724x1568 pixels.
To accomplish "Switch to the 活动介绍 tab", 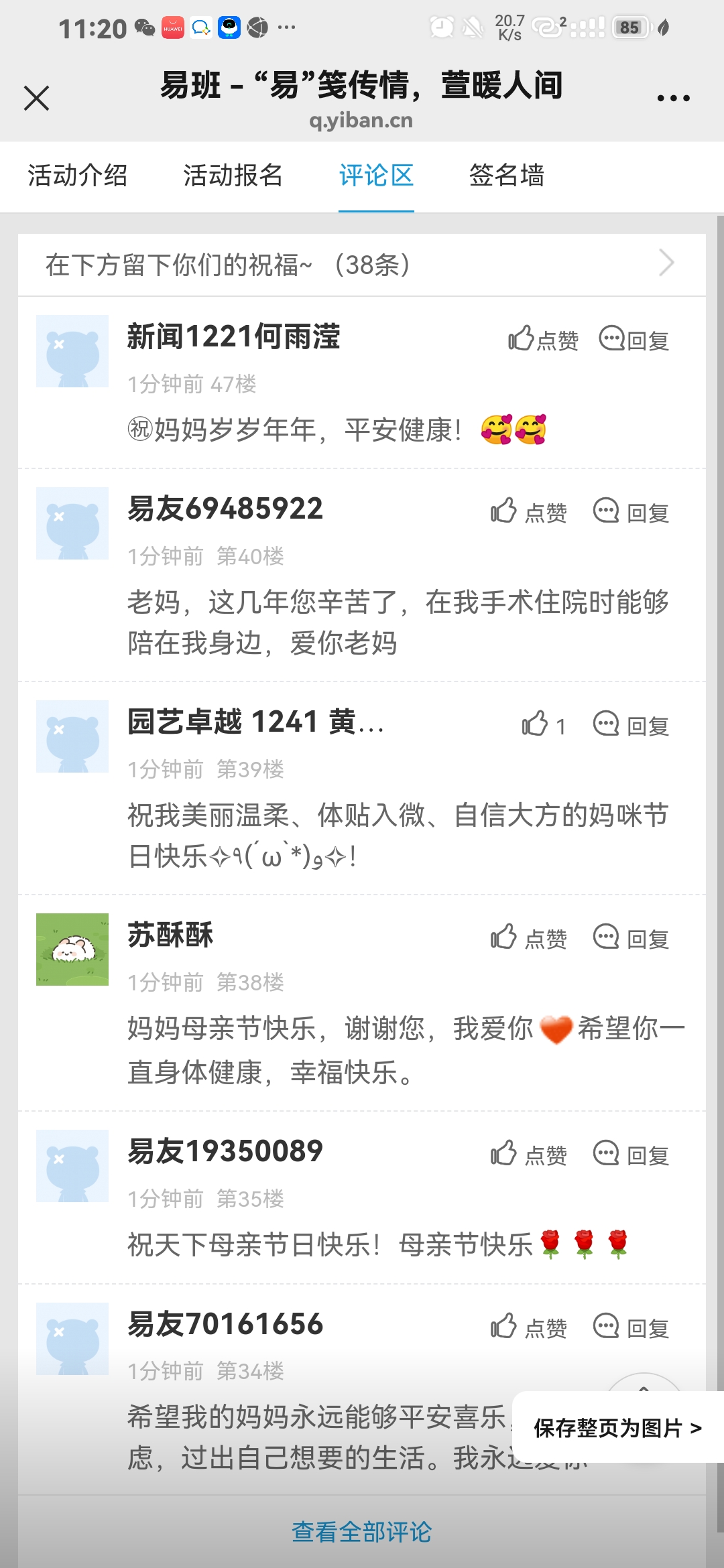I will (78, 176).
